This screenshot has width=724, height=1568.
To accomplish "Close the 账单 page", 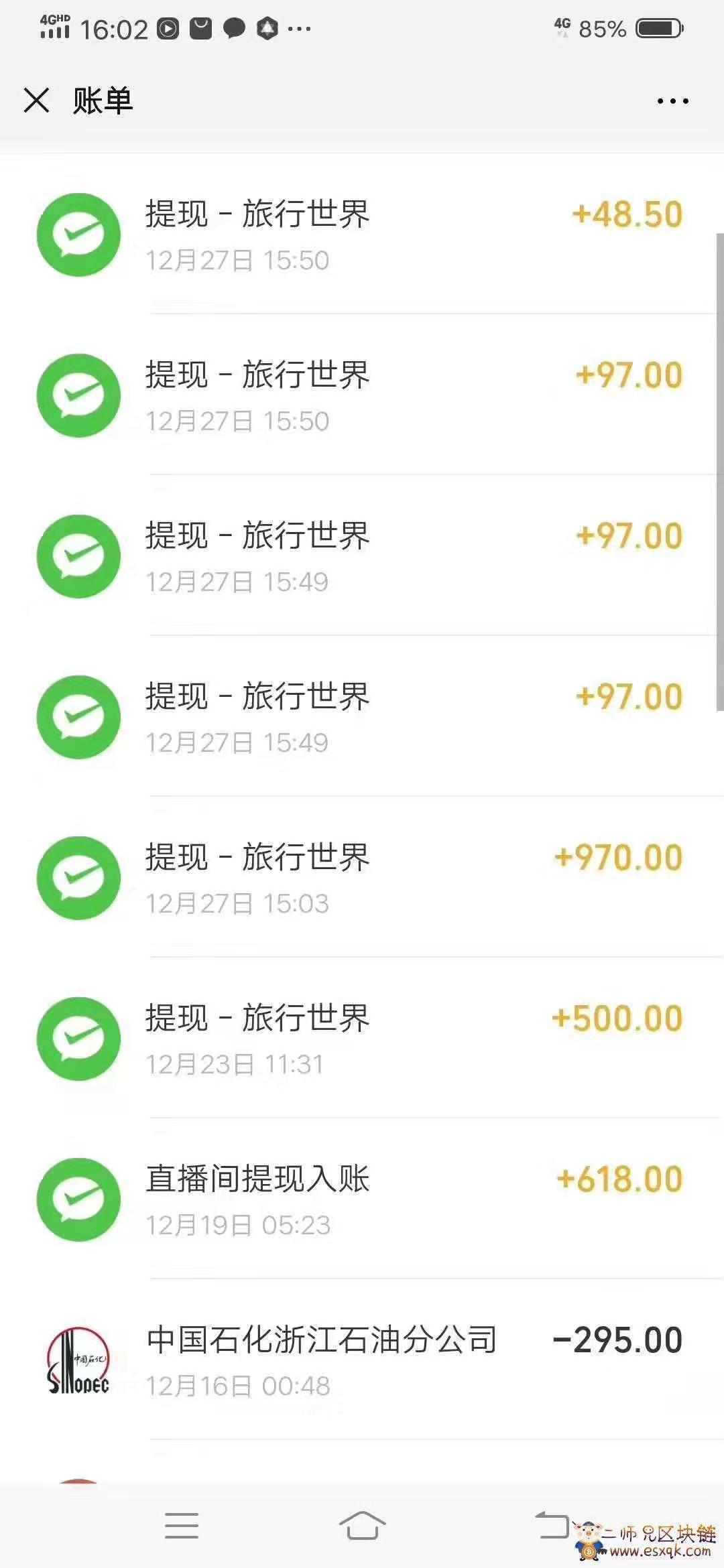I will point(36,101).
